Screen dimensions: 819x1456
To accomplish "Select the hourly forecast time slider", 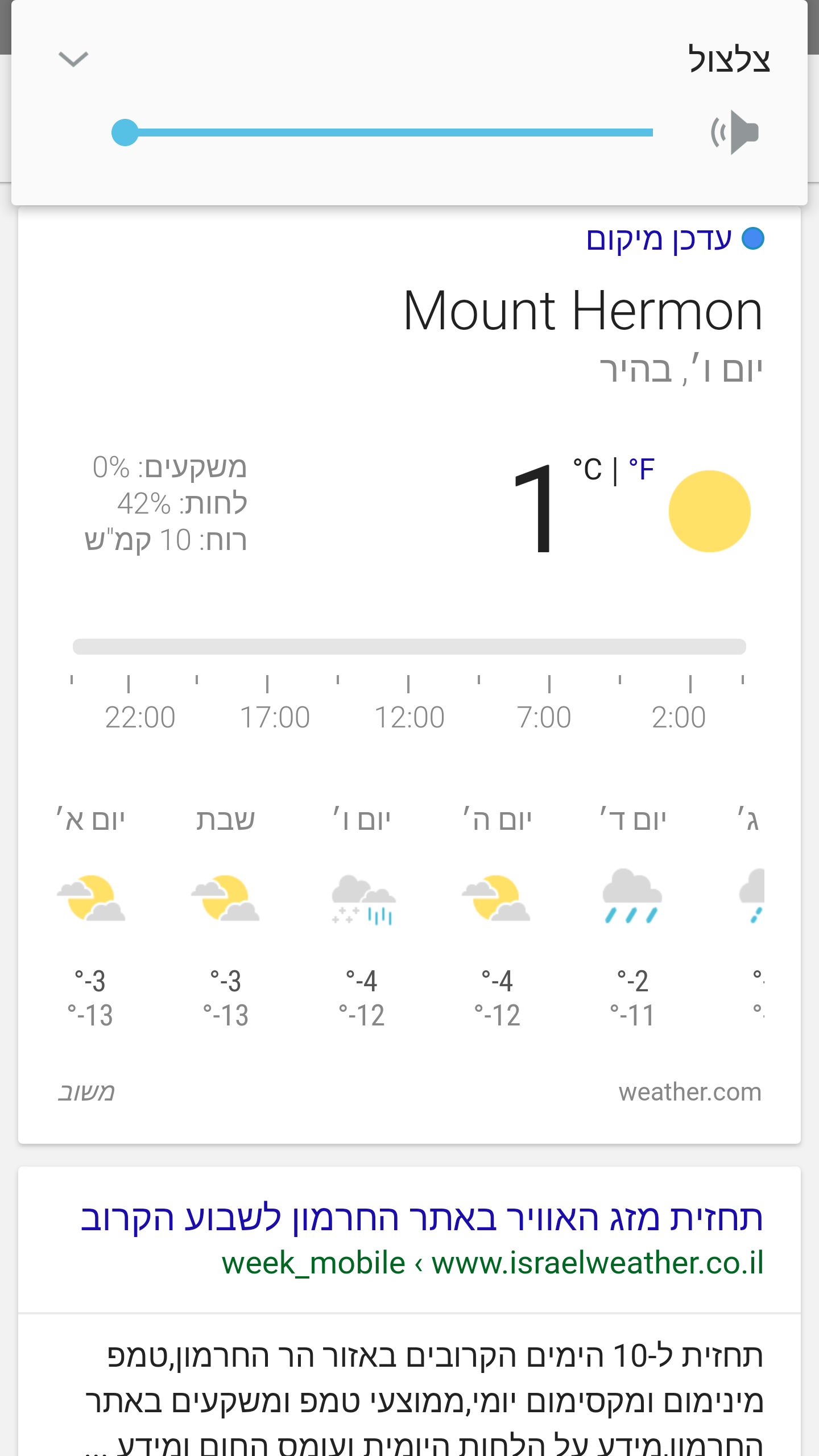I will pyautogui.click(x=409, y=647).
